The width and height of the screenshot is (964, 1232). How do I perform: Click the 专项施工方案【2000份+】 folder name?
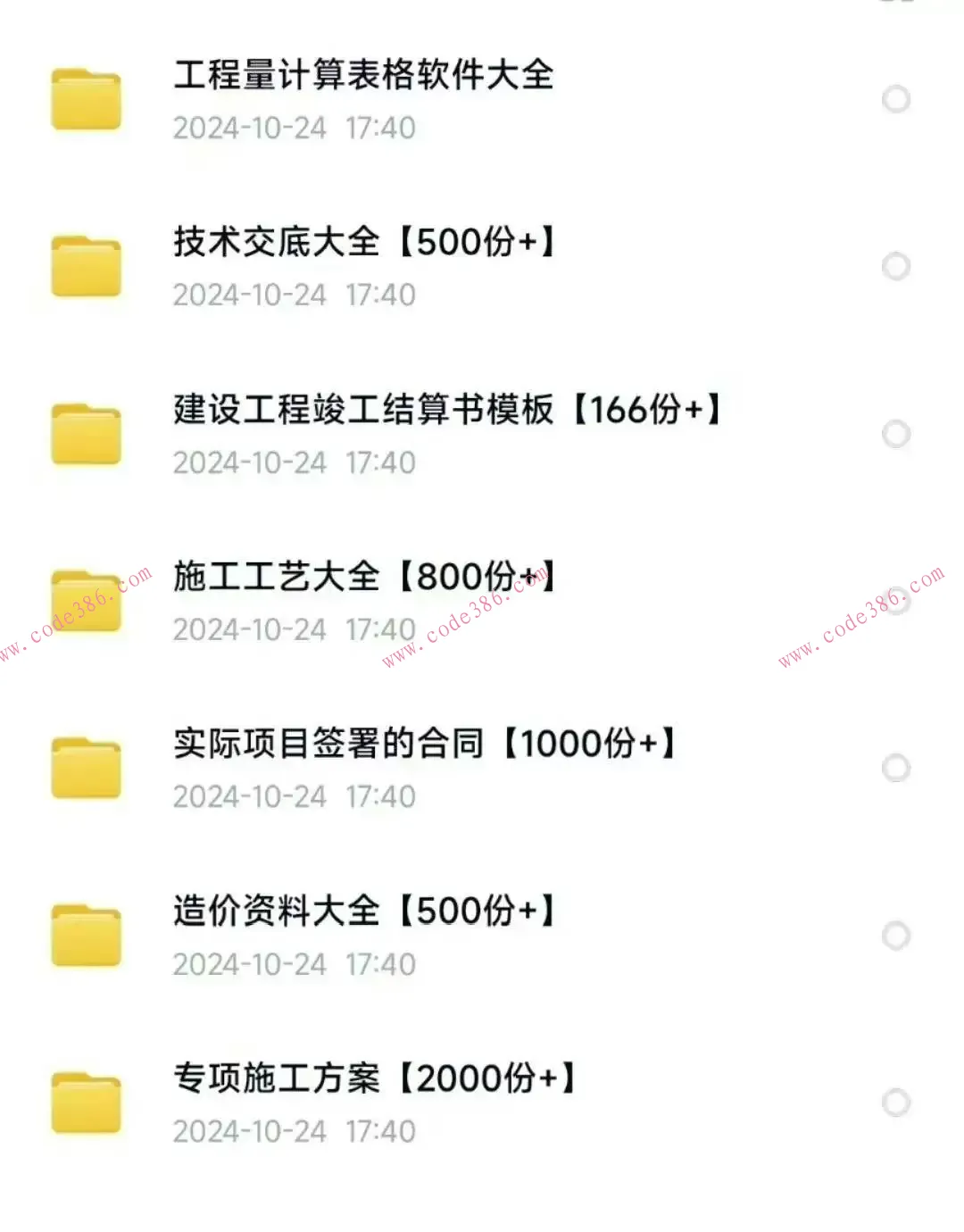pos(375,1077)
